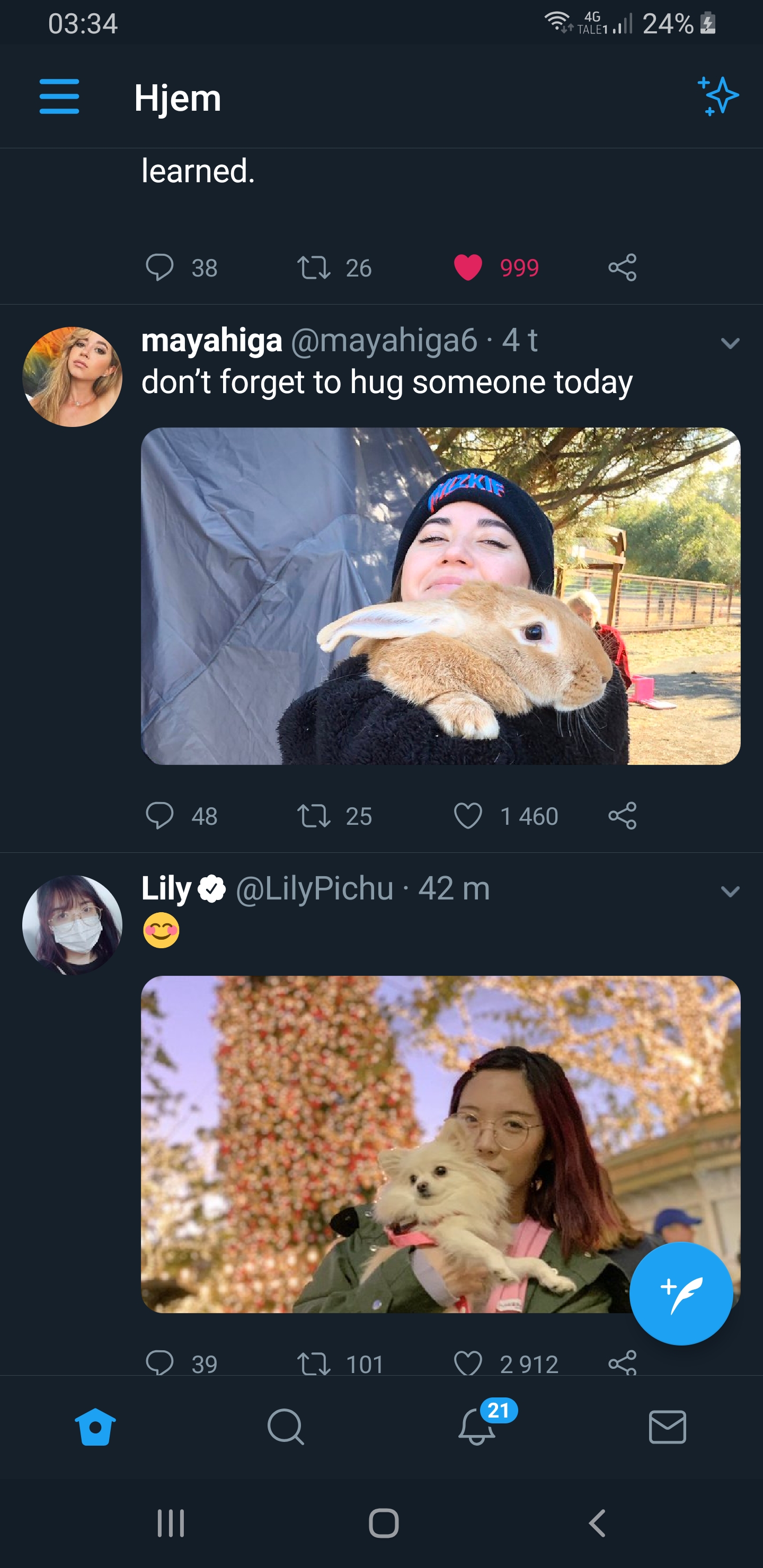Retweet the tweet with 26 retweets
The height and width of the screenshot is (1568, 763).
coord(314,268)
